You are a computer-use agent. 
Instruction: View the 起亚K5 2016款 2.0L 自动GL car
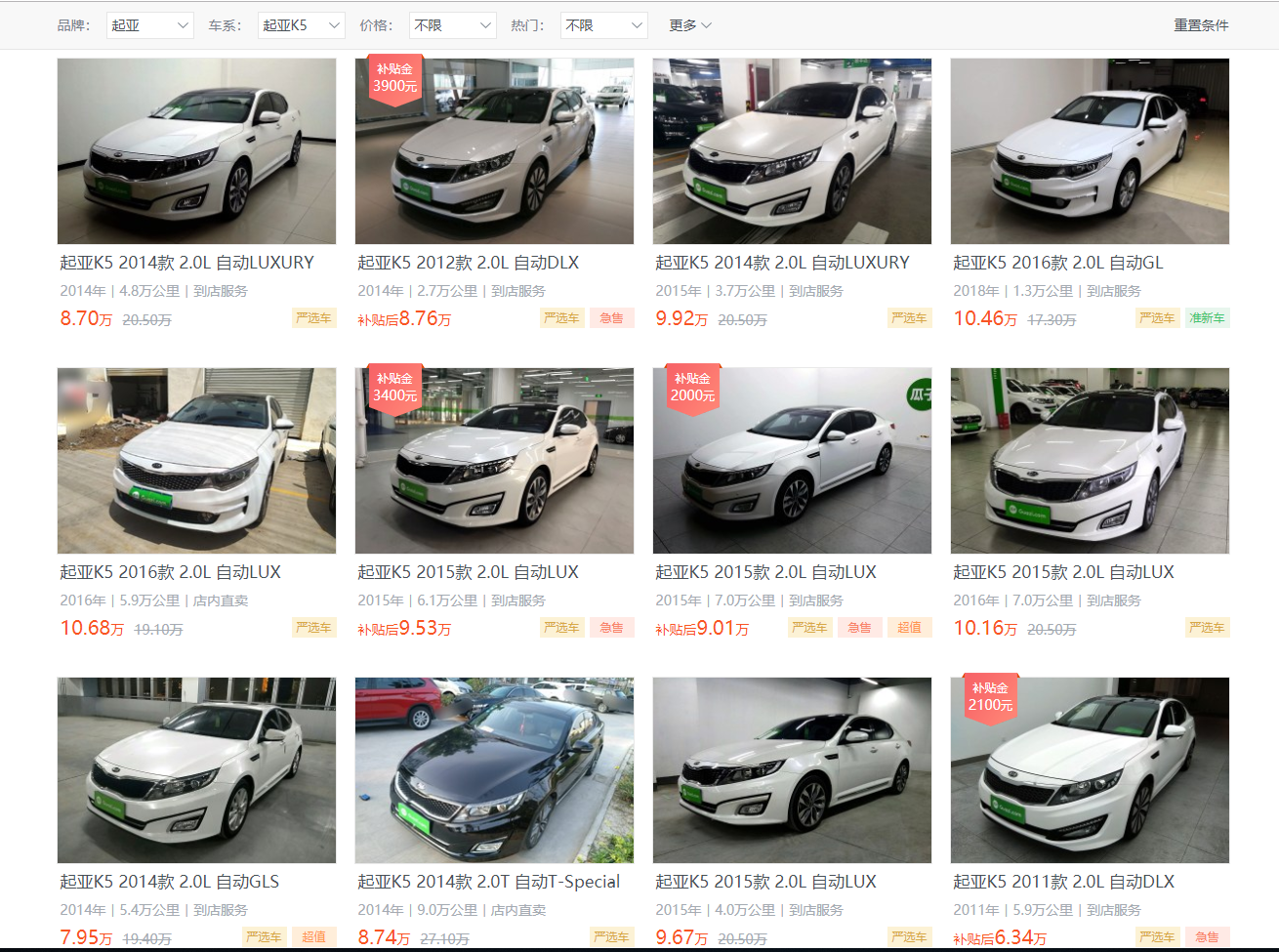pyautogui.click(x=1090, y=151)
